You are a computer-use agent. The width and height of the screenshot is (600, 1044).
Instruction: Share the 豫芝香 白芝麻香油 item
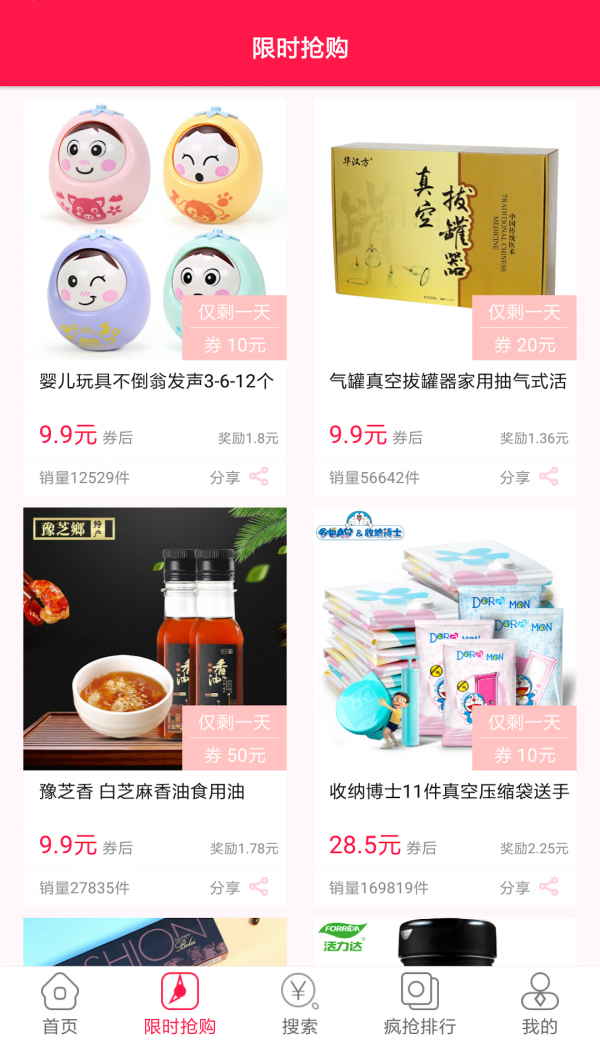pos(240,887)
